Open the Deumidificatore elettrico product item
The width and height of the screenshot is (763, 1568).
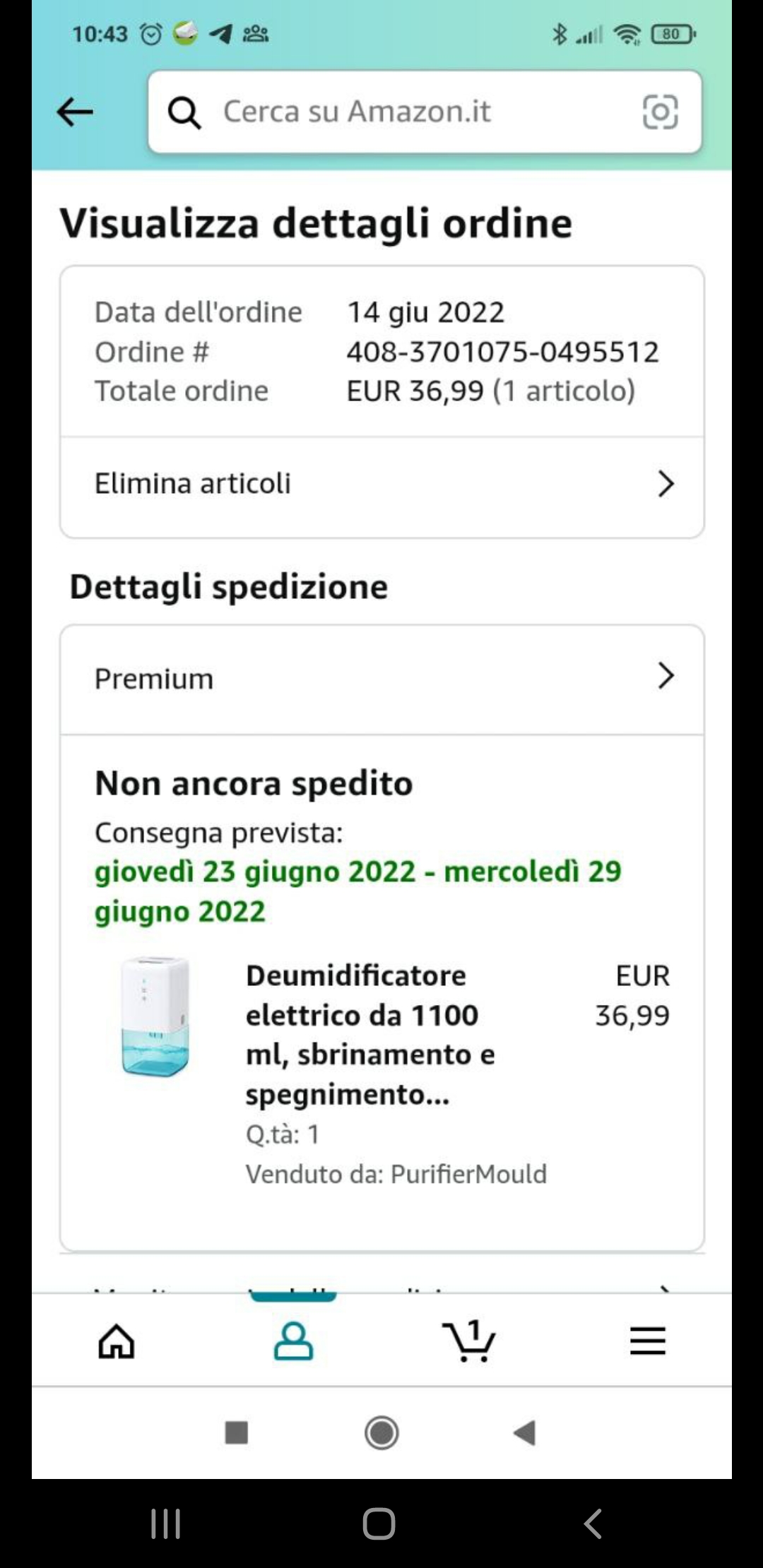pos(369,1034)
